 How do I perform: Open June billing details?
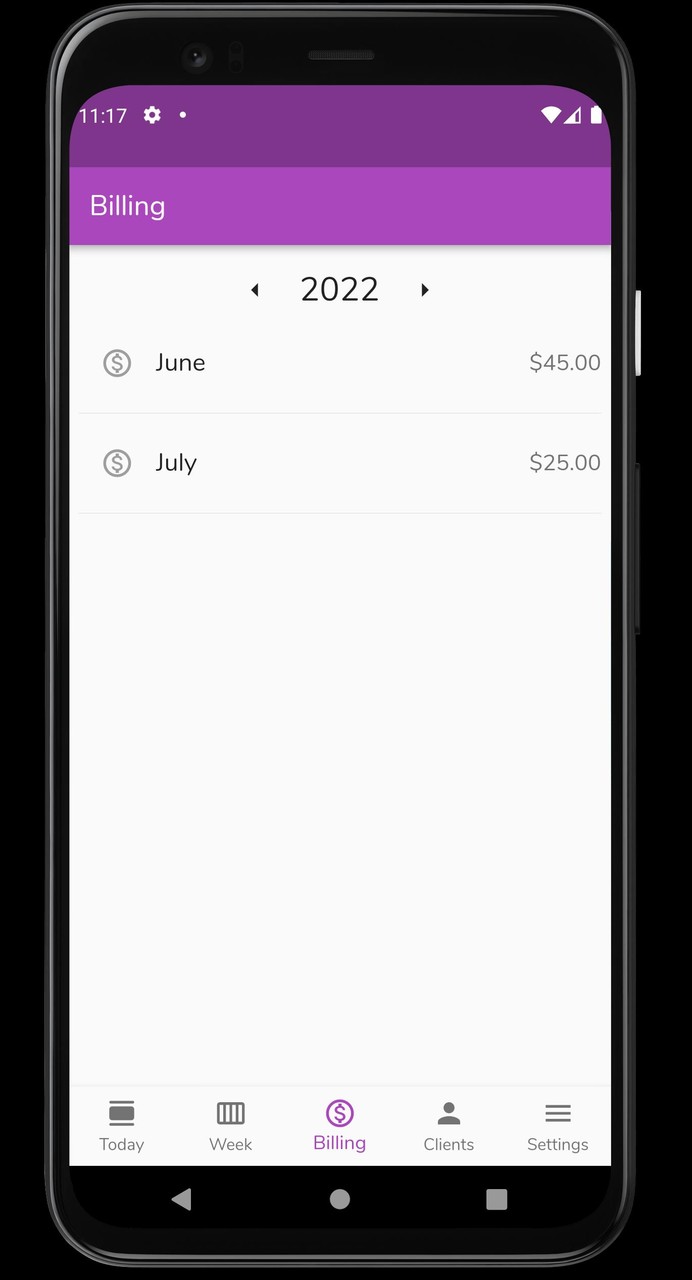tap(340, 363)
